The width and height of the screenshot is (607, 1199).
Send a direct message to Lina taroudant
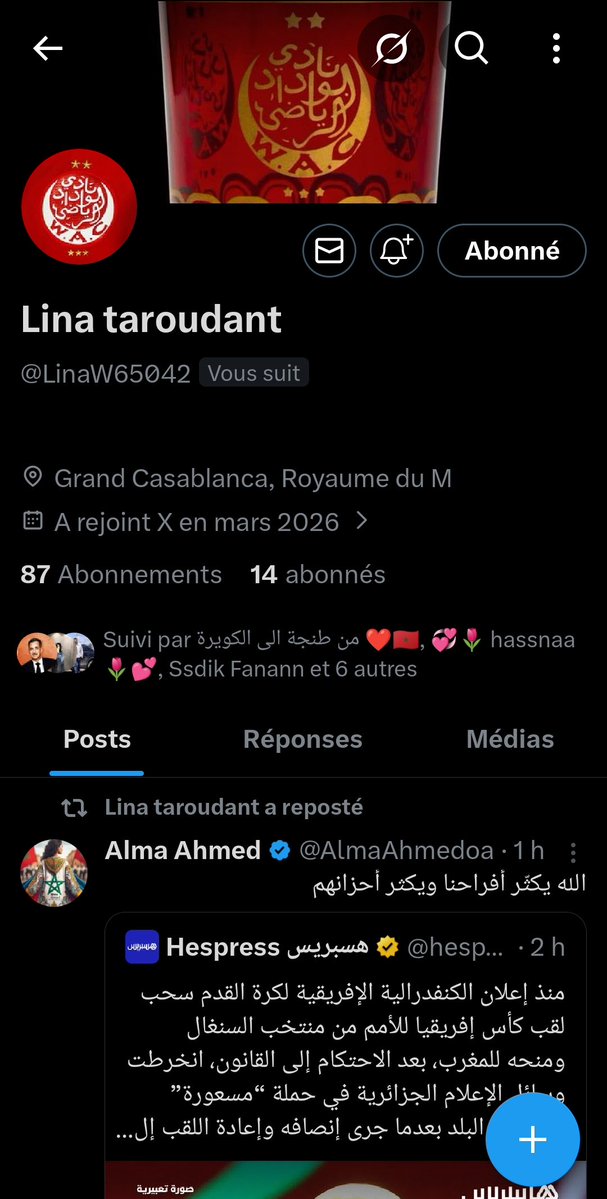click(329, 250)
